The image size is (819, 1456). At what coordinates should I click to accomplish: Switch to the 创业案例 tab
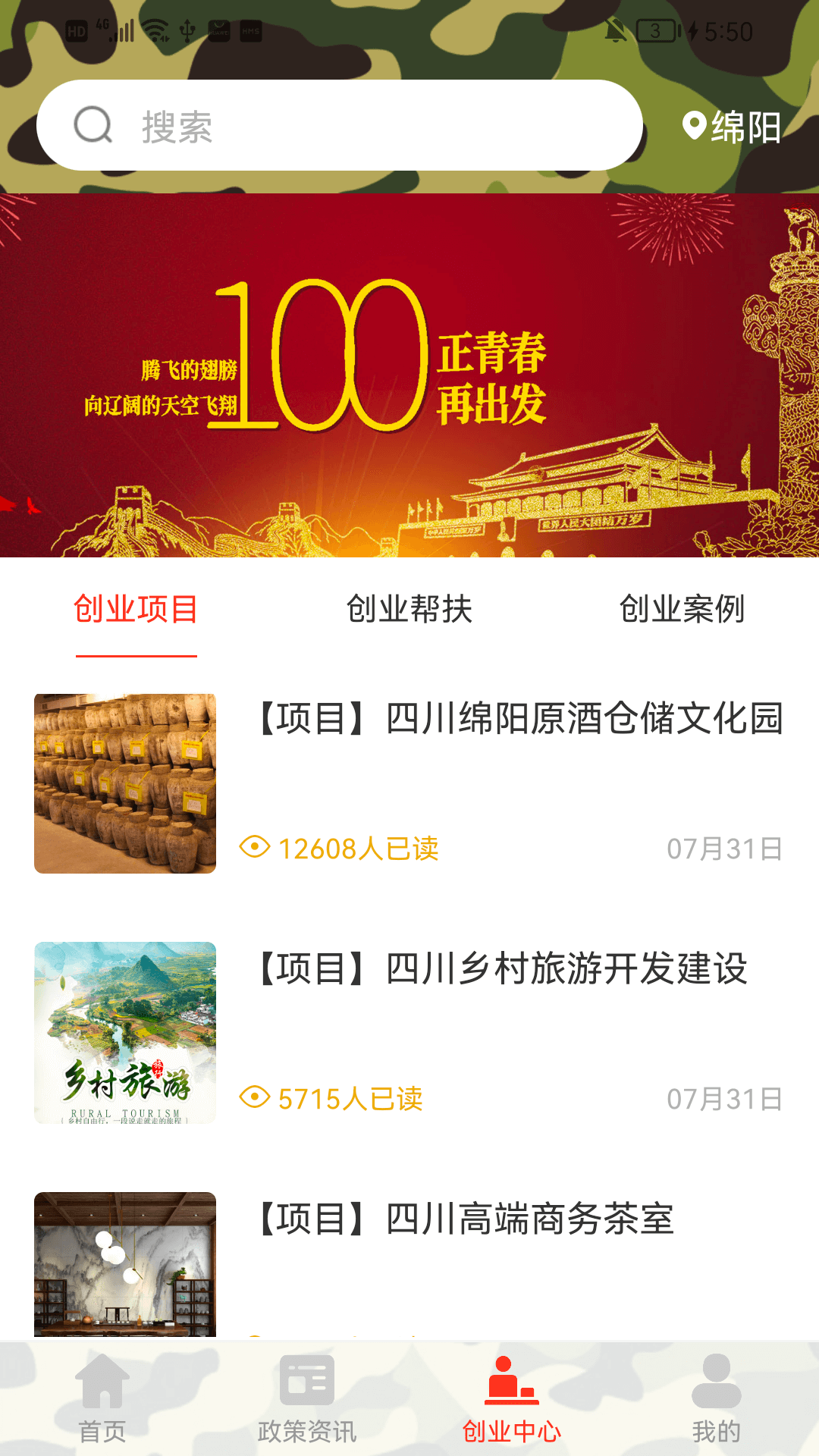point(682,609)
